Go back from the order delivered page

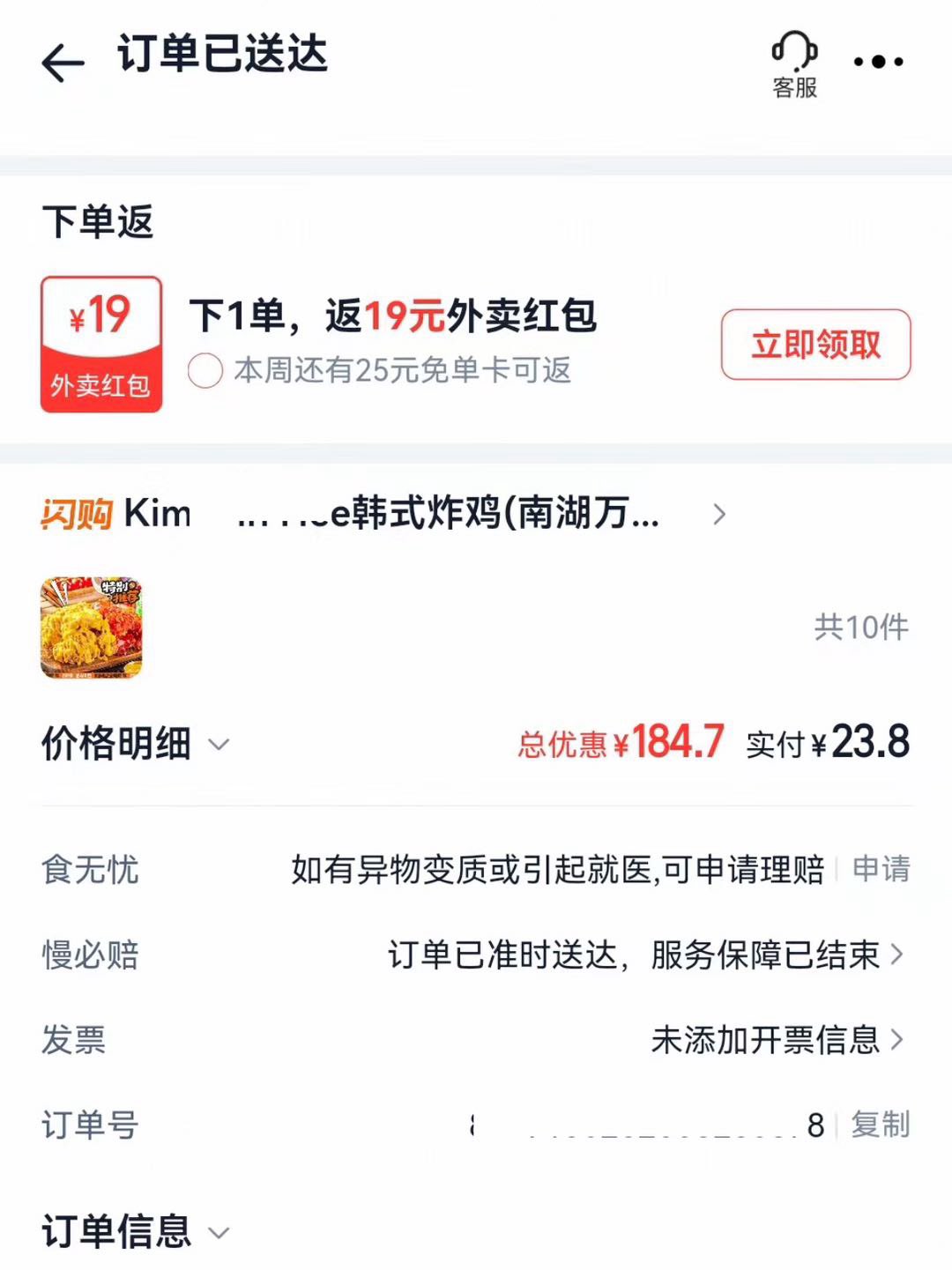click(x=63, y=63)
